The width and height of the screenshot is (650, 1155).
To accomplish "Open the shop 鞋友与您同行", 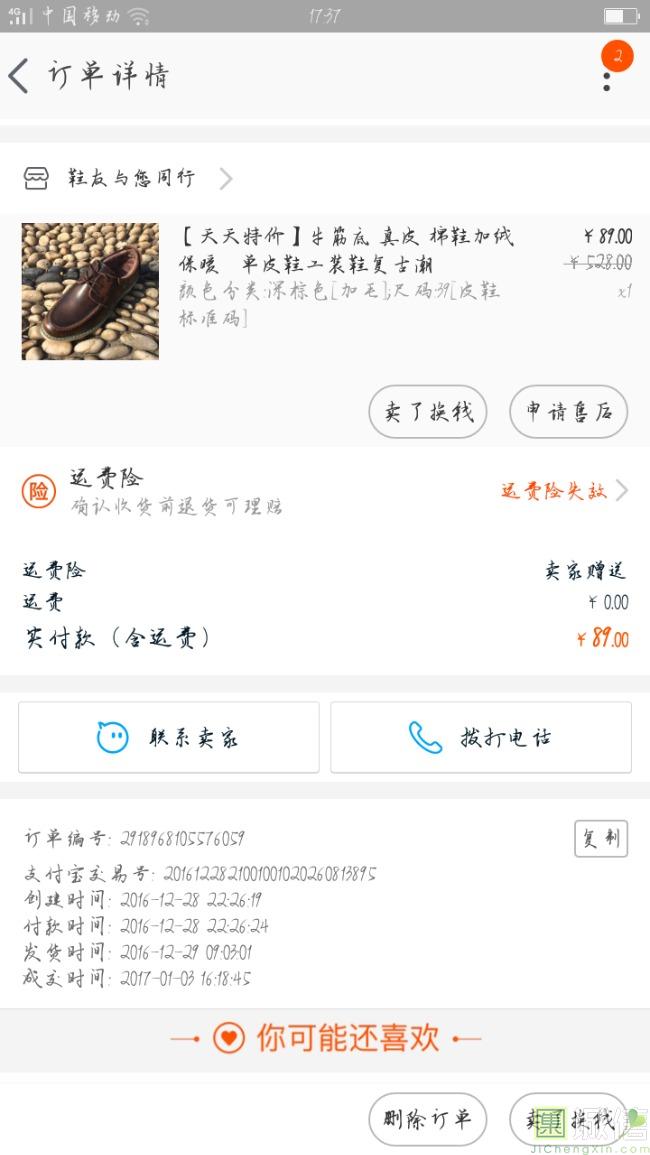I will pyautogui.click(x=130, y=179).
